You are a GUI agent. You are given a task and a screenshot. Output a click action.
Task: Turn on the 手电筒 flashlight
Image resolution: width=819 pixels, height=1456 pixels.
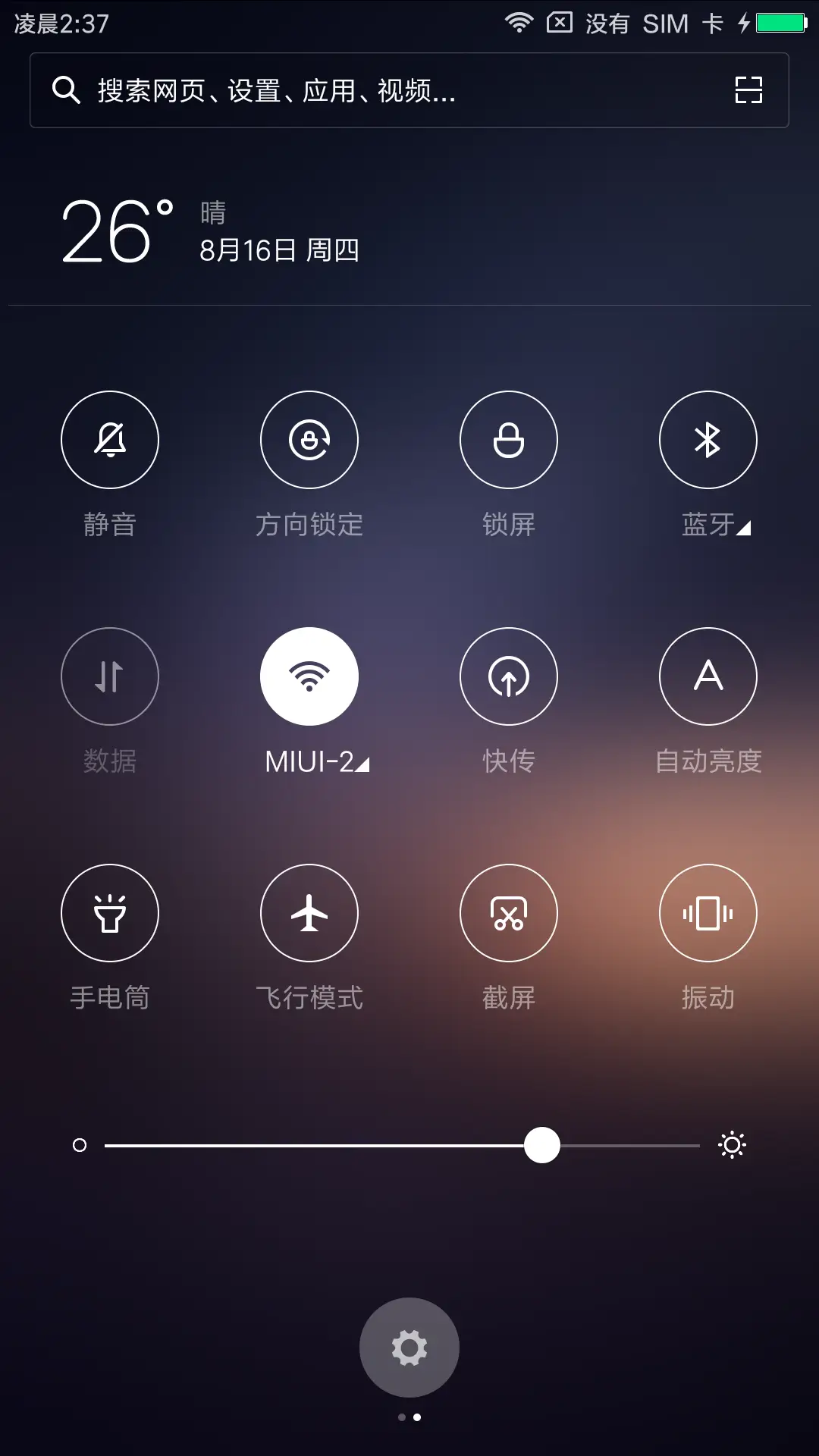pyautogui.click(x=110, y=913)
